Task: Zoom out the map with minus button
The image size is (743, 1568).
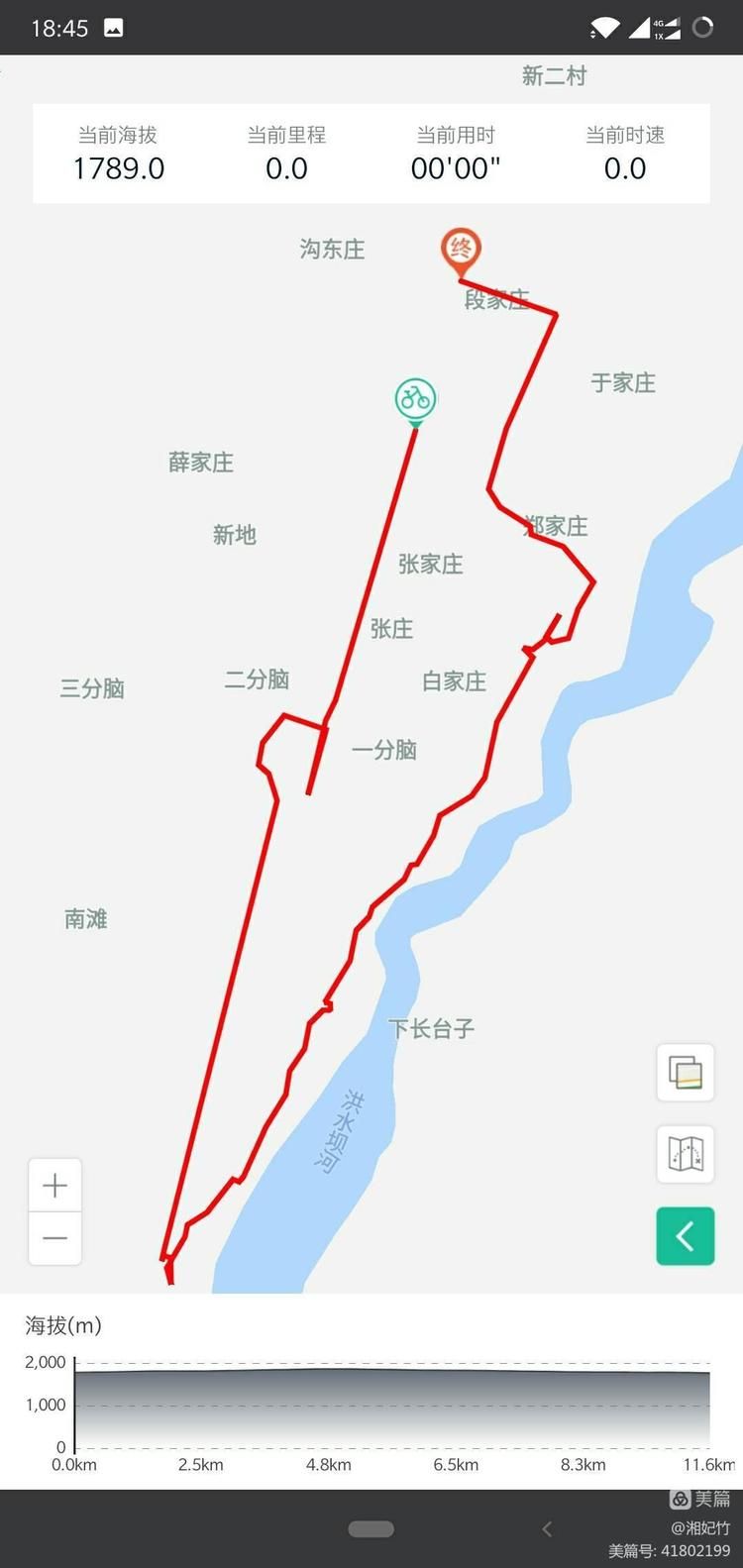Action: pyautogui.click(x=55, y=1238)
